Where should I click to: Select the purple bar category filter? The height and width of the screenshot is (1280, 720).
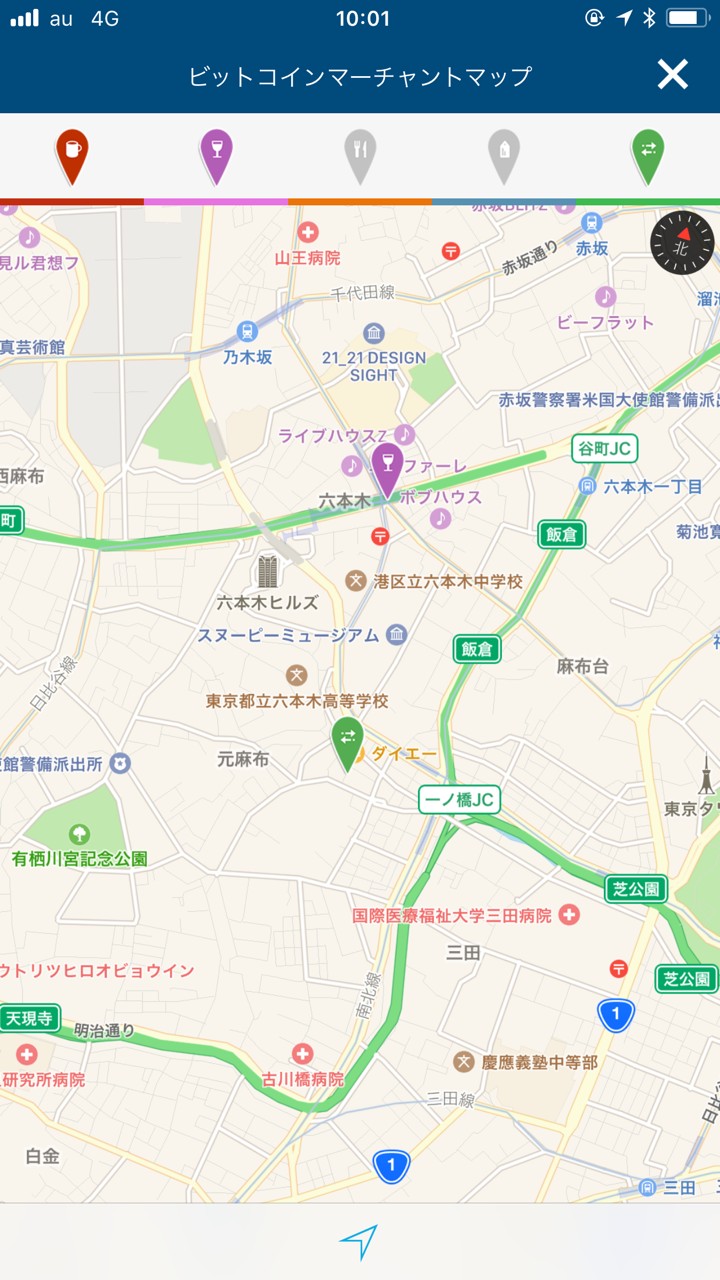tap(216, 157)
